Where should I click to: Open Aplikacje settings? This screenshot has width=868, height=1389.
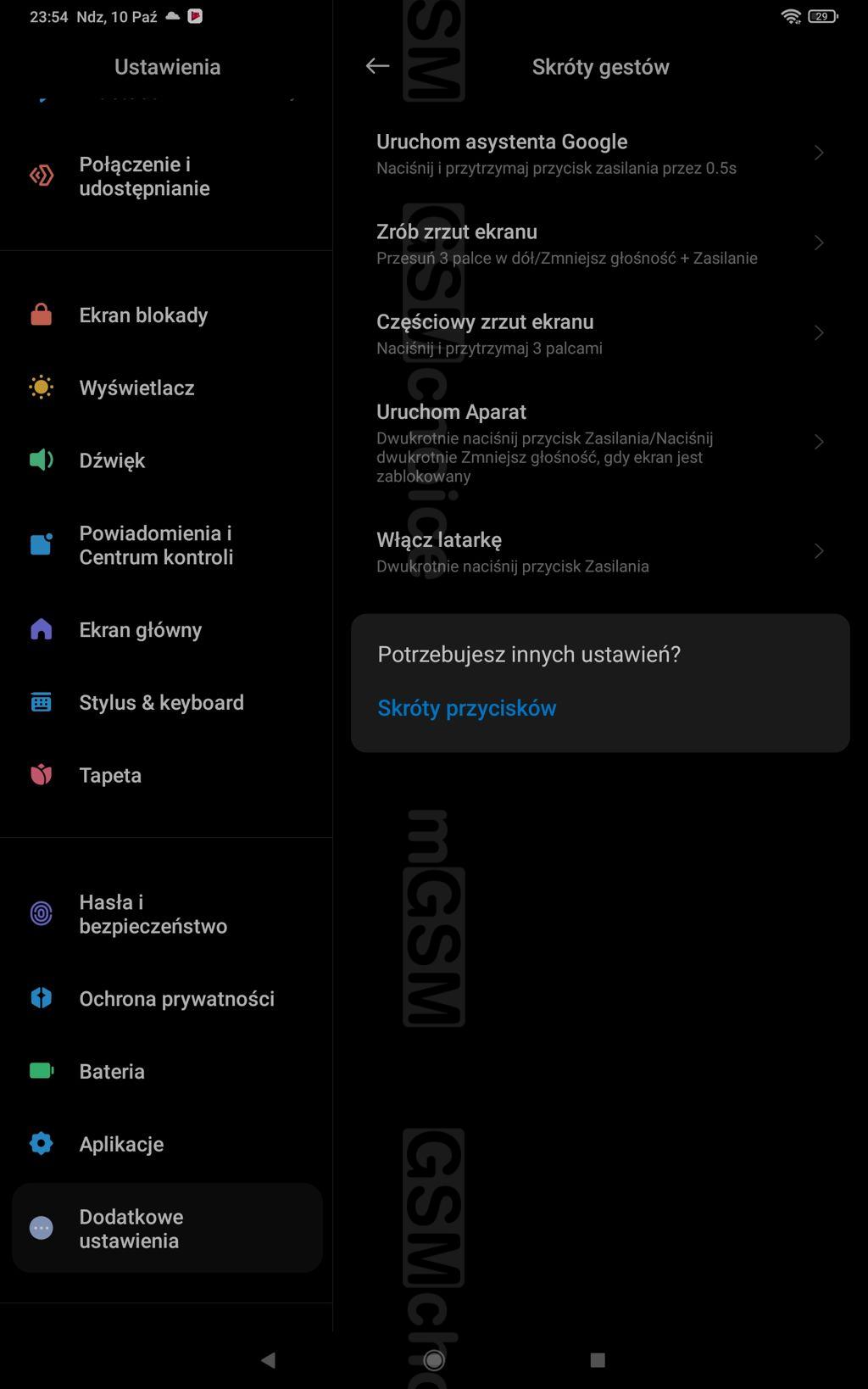click(x=166, y=1144)
